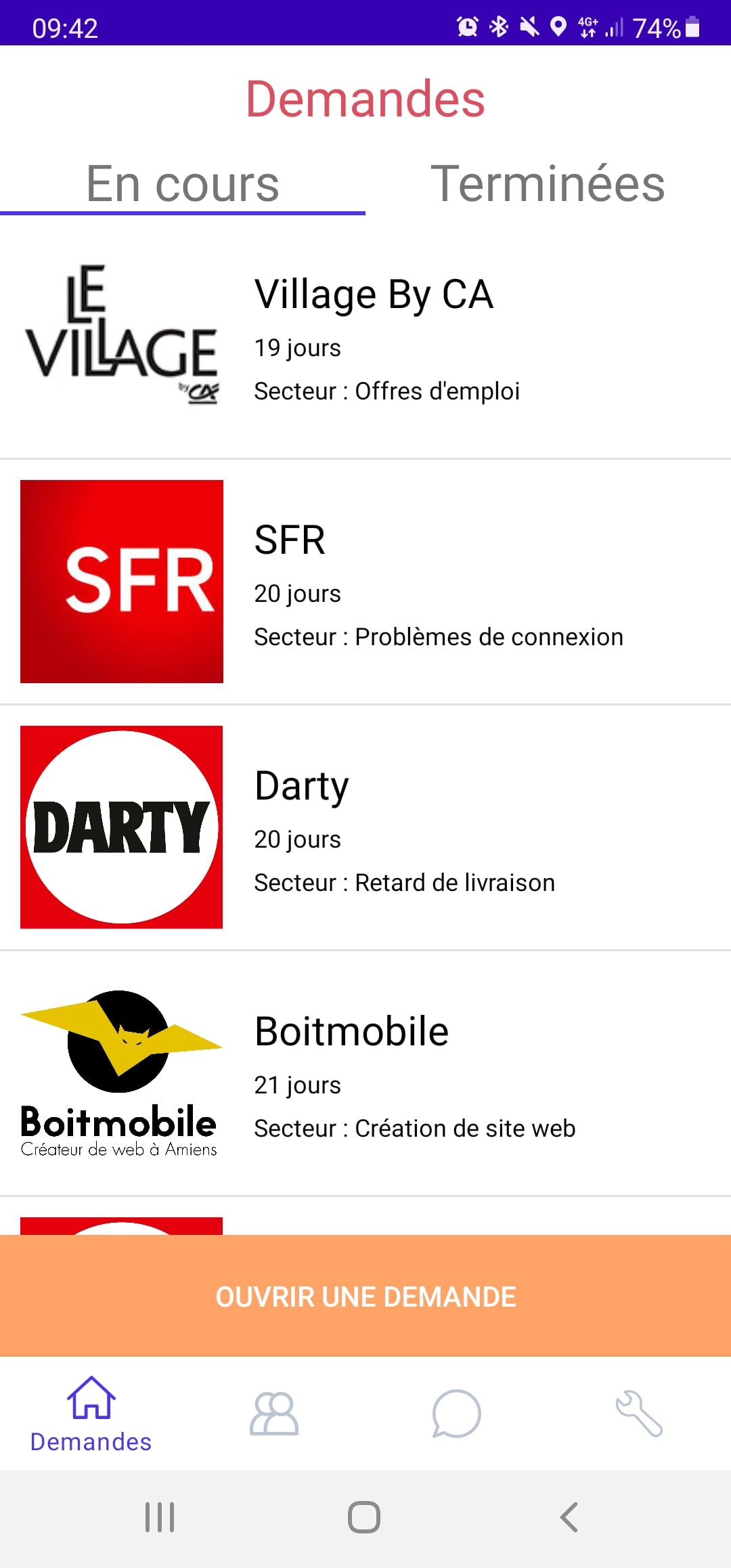Go to the Demandes home tab
This screenshot has width=731, height=1568.
(x=91, y=1414)
